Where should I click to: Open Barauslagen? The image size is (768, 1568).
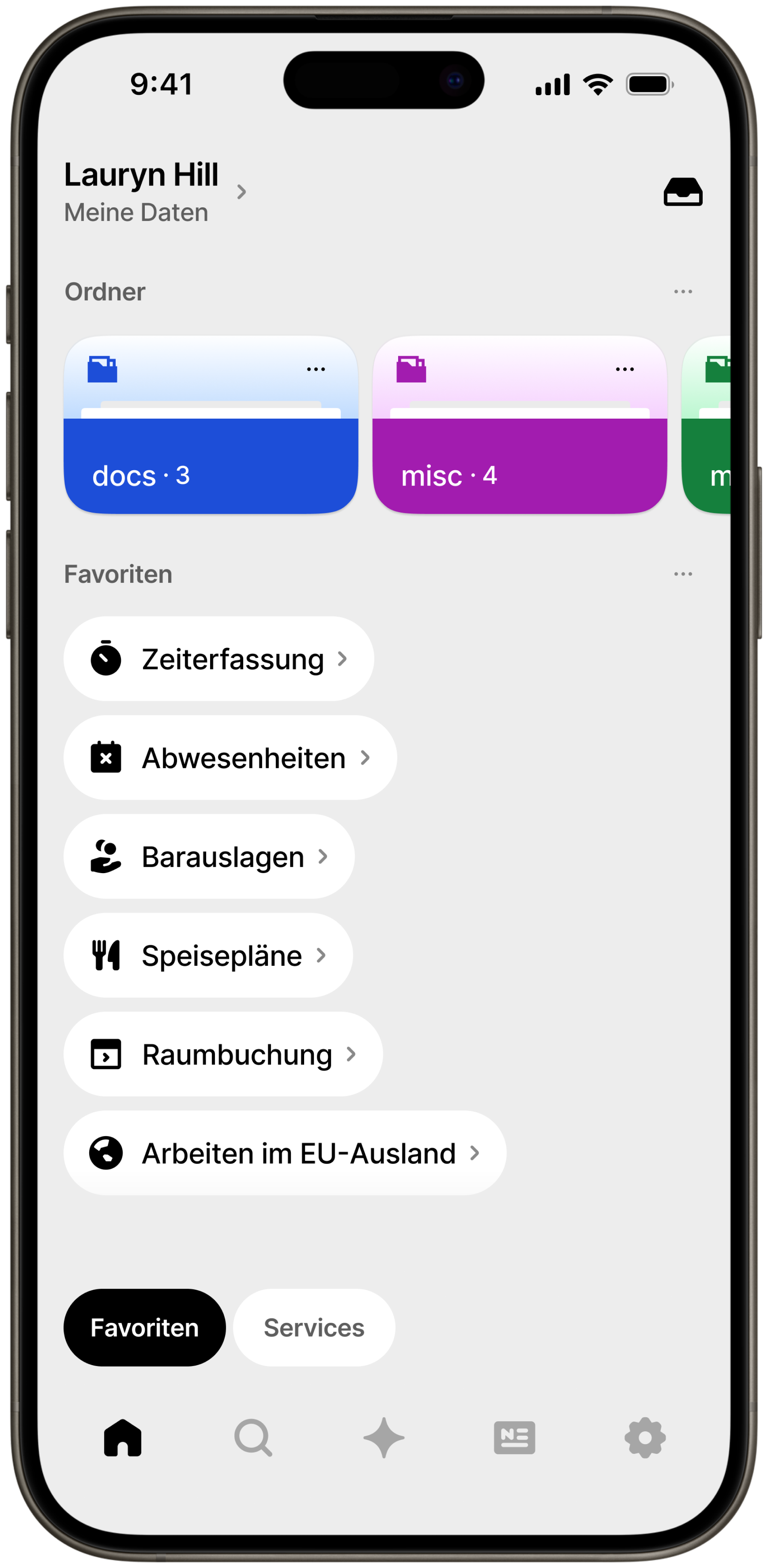pyautogui.click(x=209, y=857)
